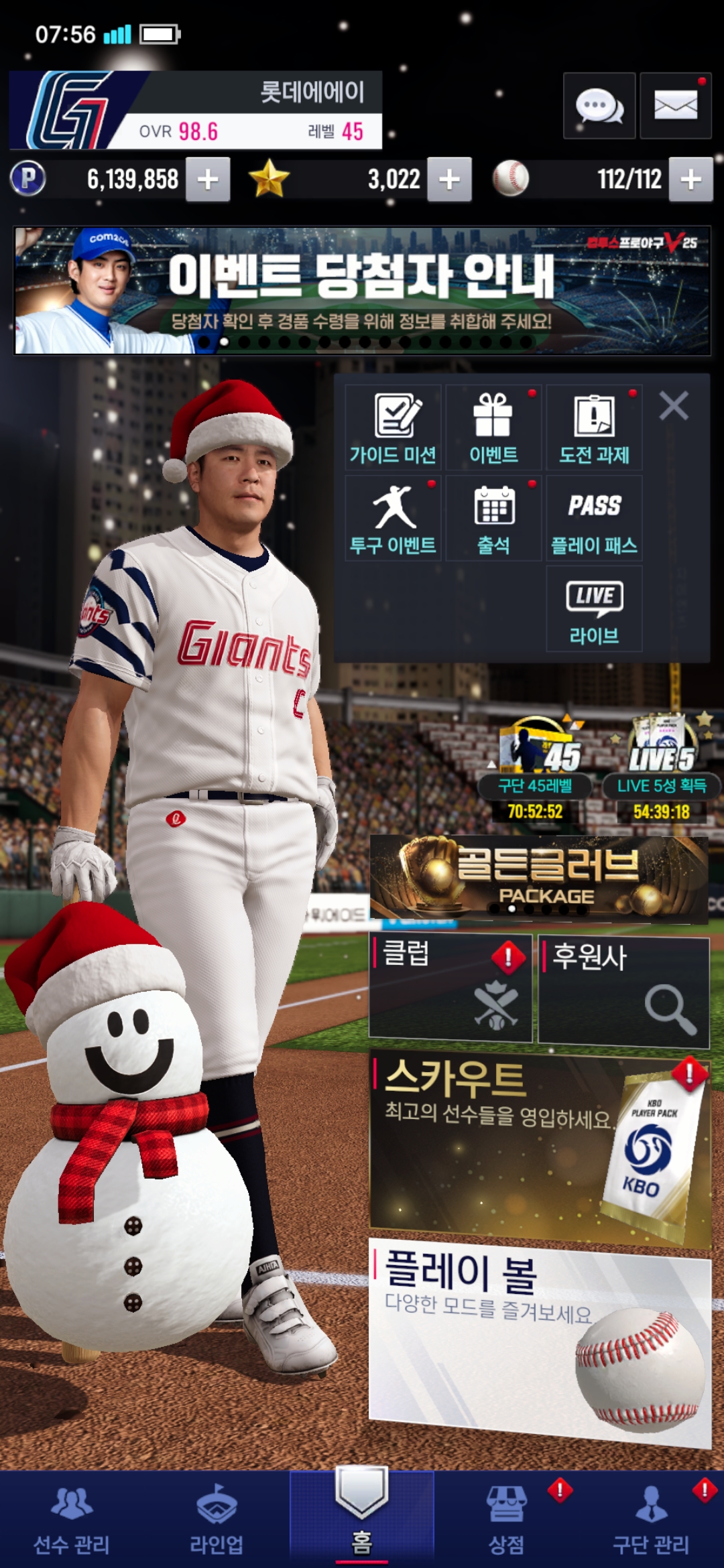Screen dimensions: 724x1568
Task: Open the 클럽 tile
Action: point(450,988)
